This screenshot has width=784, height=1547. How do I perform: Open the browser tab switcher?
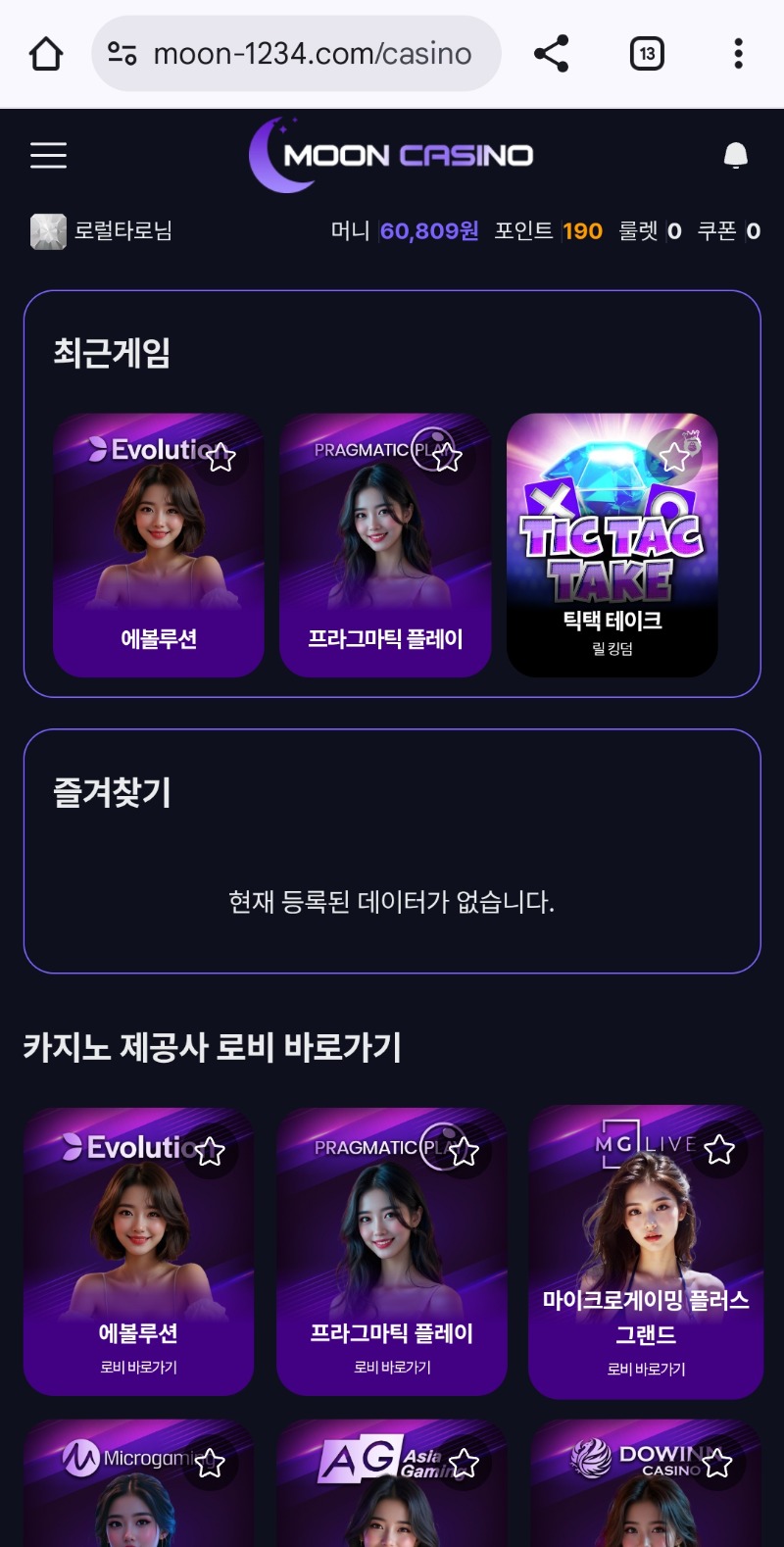tap(647, 54)
